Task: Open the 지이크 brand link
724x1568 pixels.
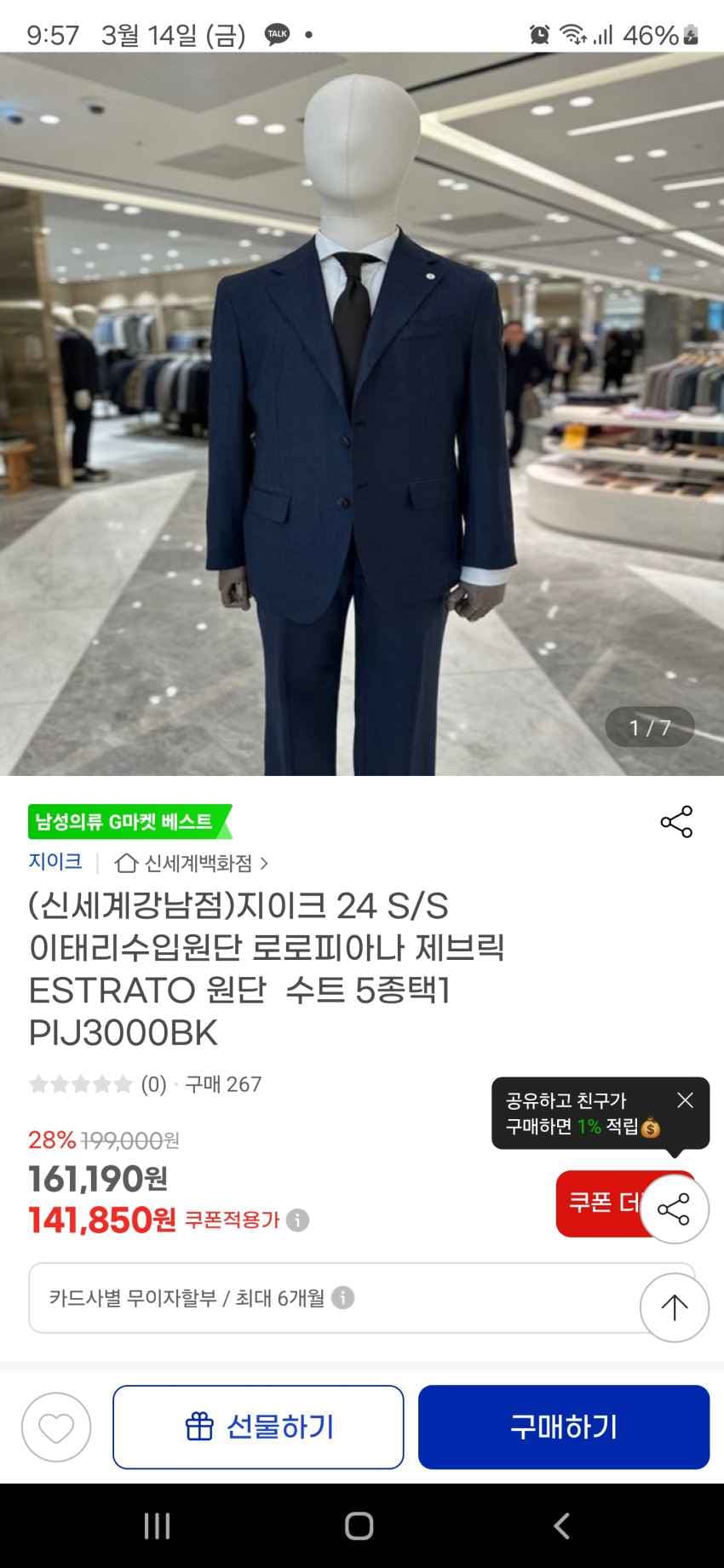Action: [55, 862]
